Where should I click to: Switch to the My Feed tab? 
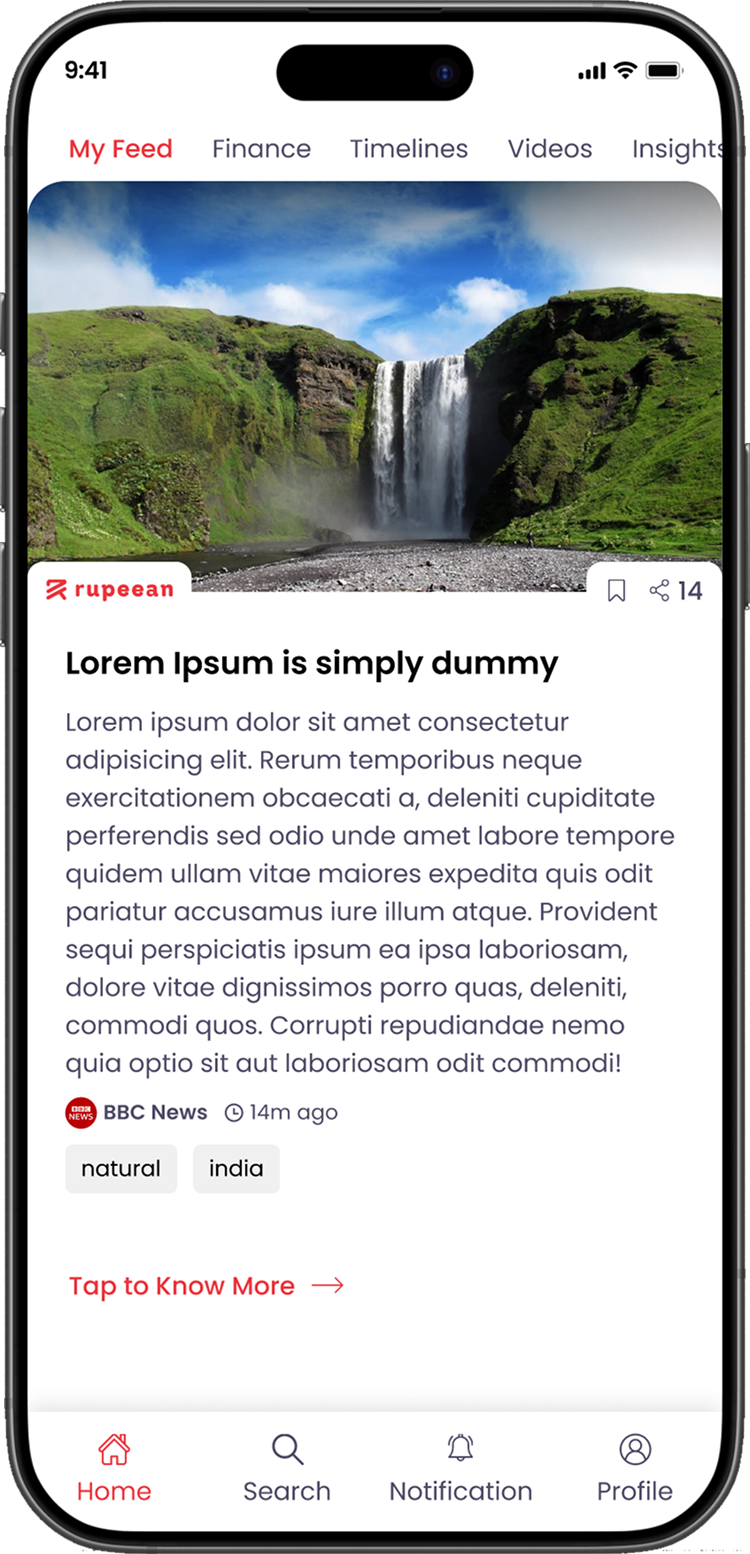coord(120,149)
